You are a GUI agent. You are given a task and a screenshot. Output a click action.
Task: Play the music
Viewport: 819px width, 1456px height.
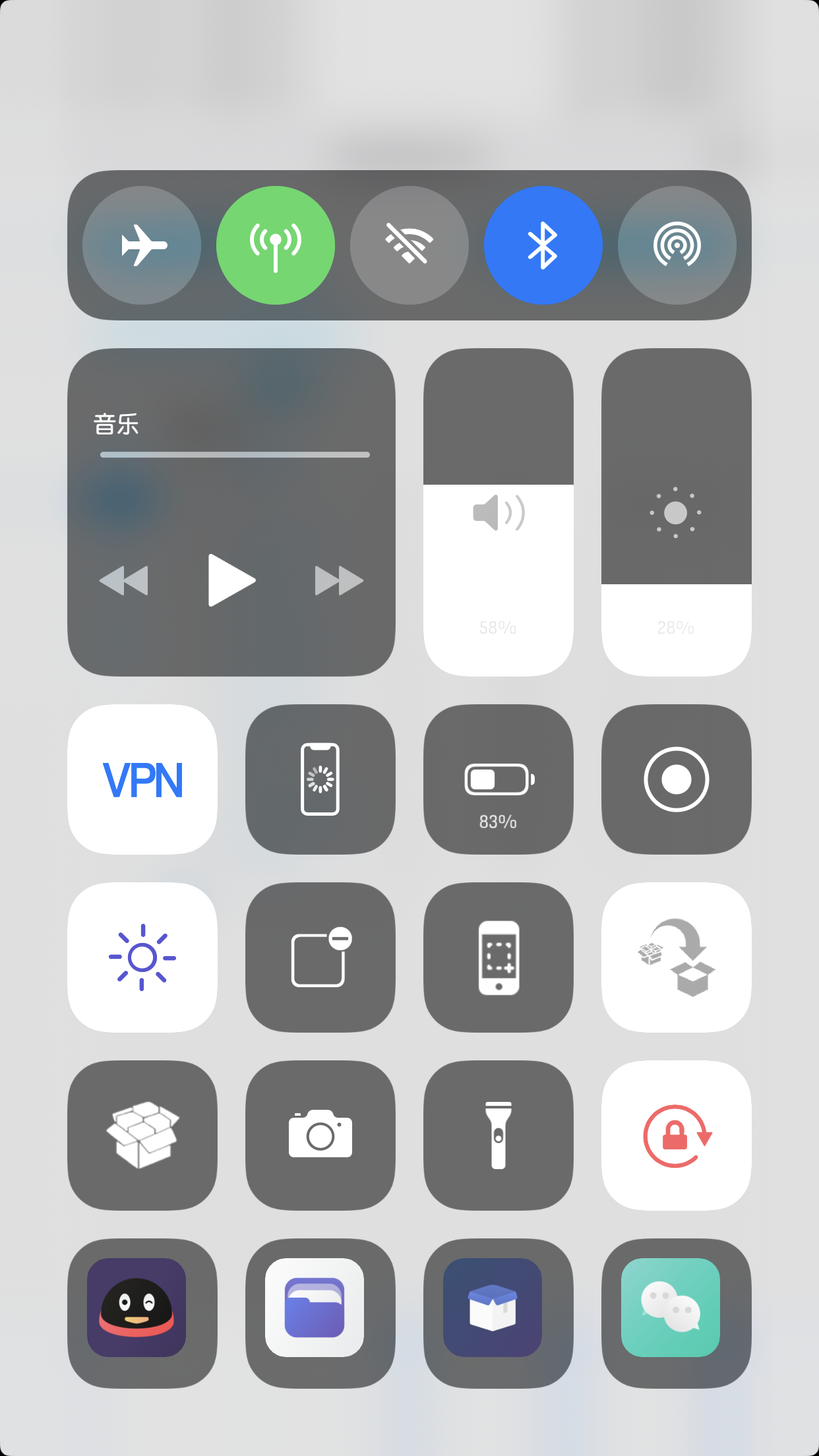point(231,580)
